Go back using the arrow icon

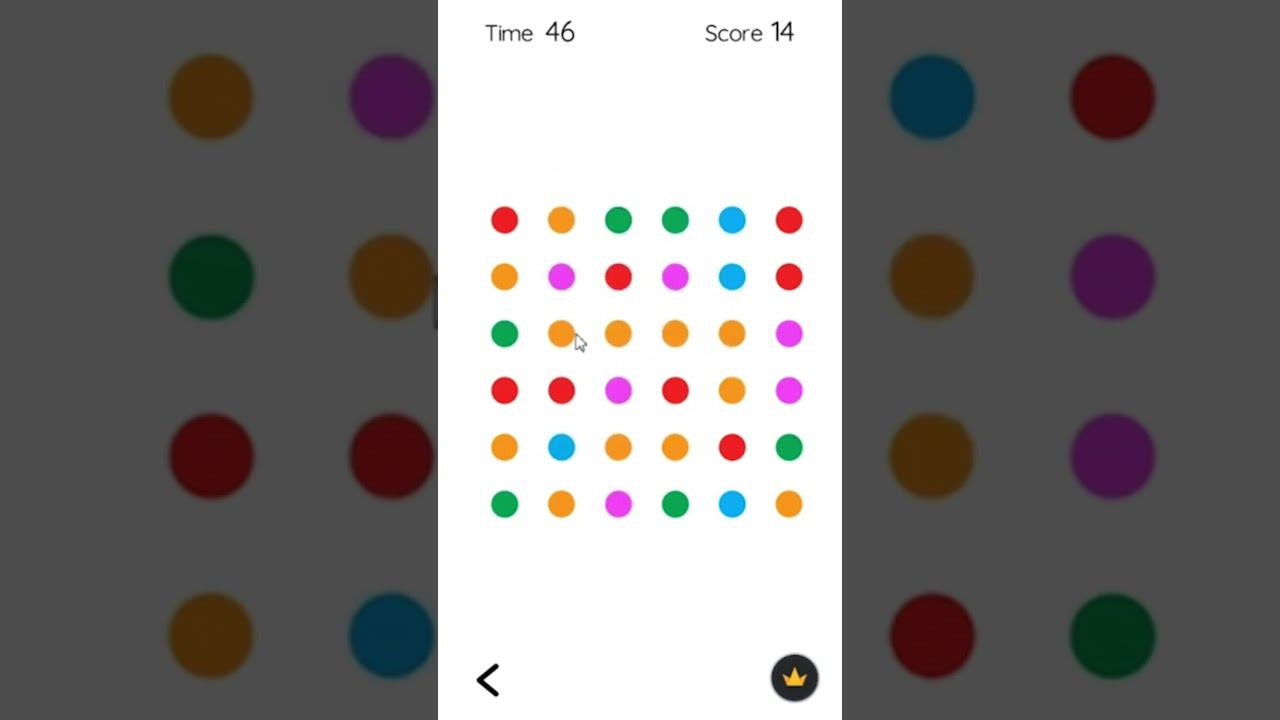click(487, 680)
